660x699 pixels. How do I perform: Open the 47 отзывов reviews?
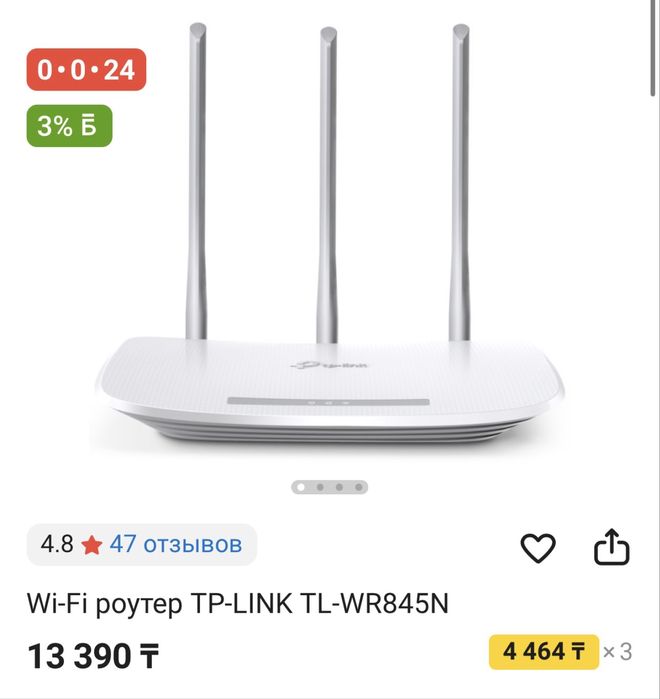pos(175,545)
